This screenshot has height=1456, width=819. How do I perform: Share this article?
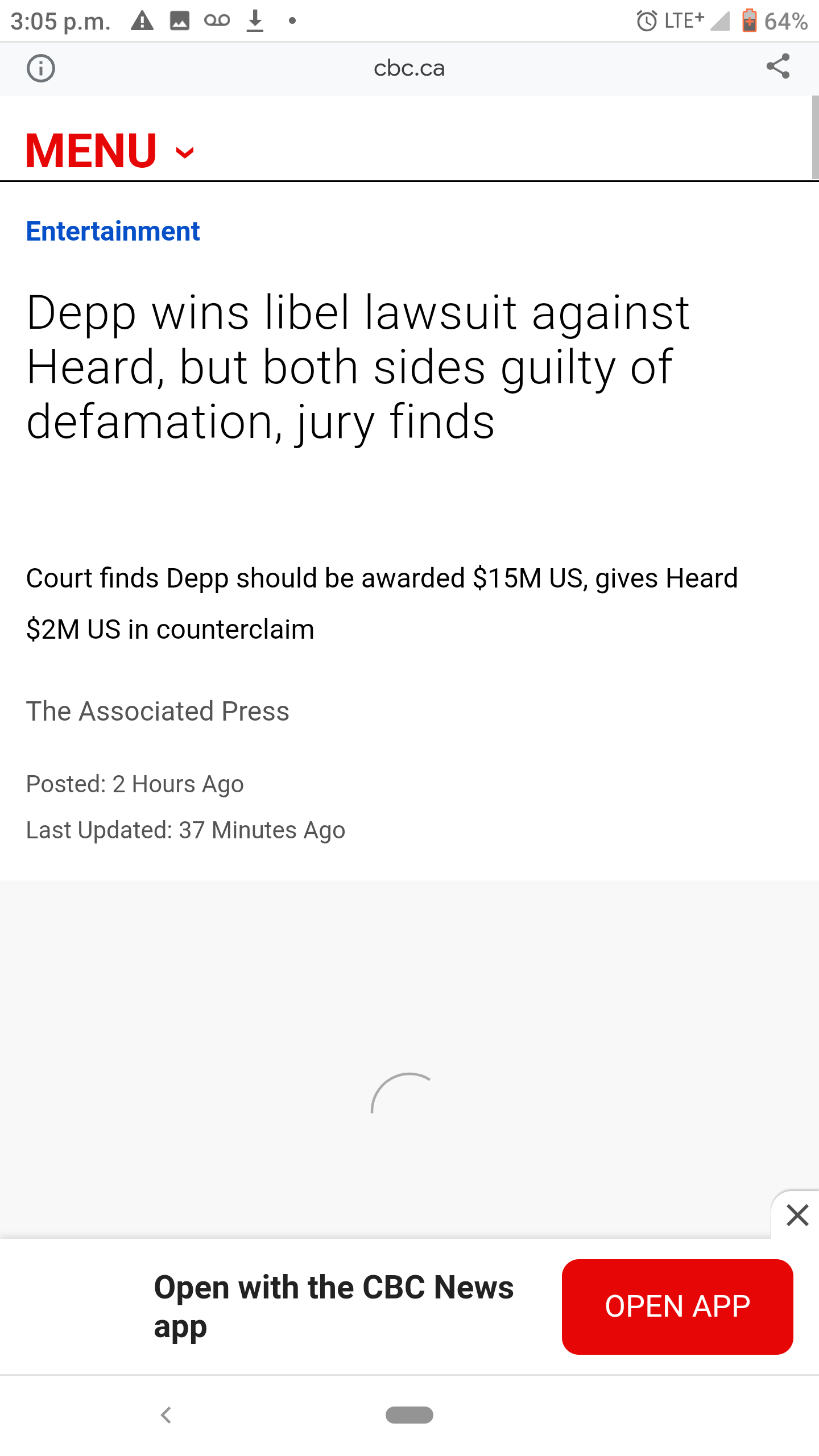(x=778, y=67)
